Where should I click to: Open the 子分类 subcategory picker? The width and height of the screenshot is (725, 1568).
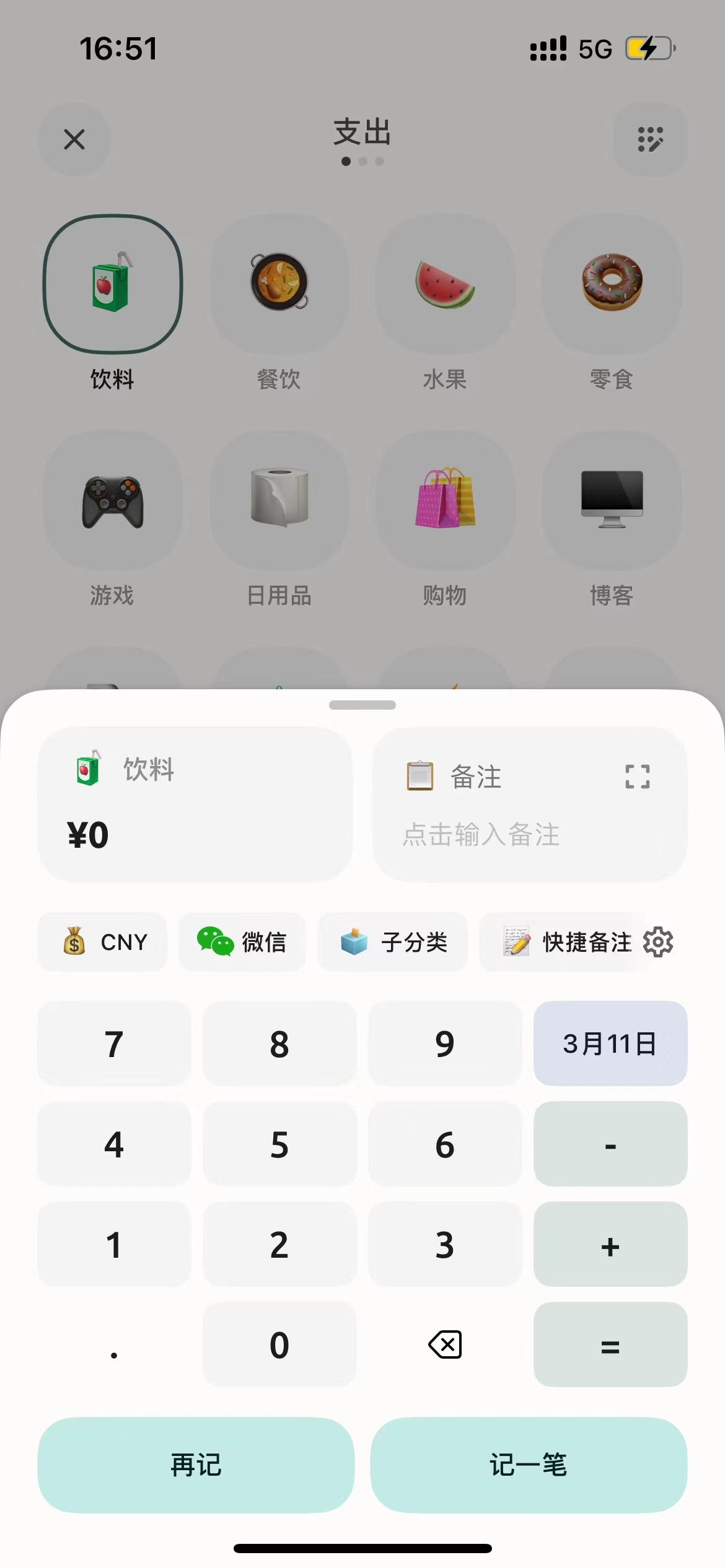(393, 942)
